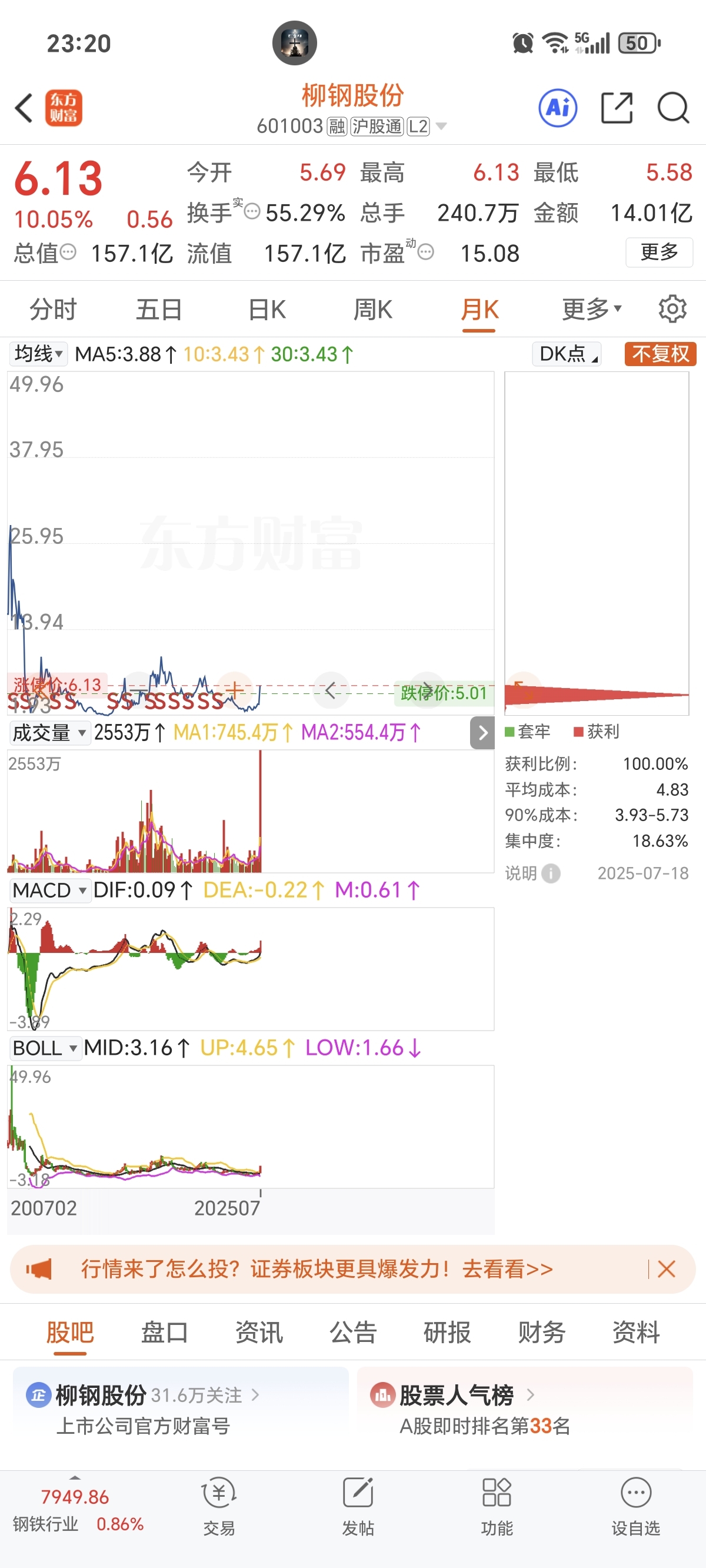Switch to 分时 chart tab
Image resolution: width=706 pixels, height=1568 pixels.
[53, 309]
